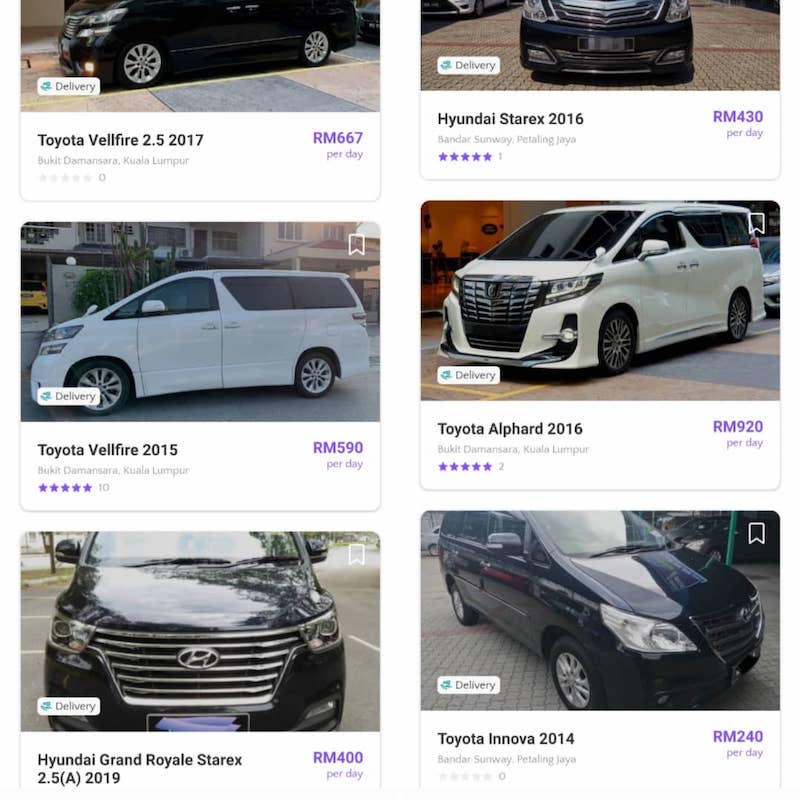Open the Toyota Vellfire 2.5 2017 listing
This screenshot has height=800, width=800.
pyautogui.click(x=120, y=141)
